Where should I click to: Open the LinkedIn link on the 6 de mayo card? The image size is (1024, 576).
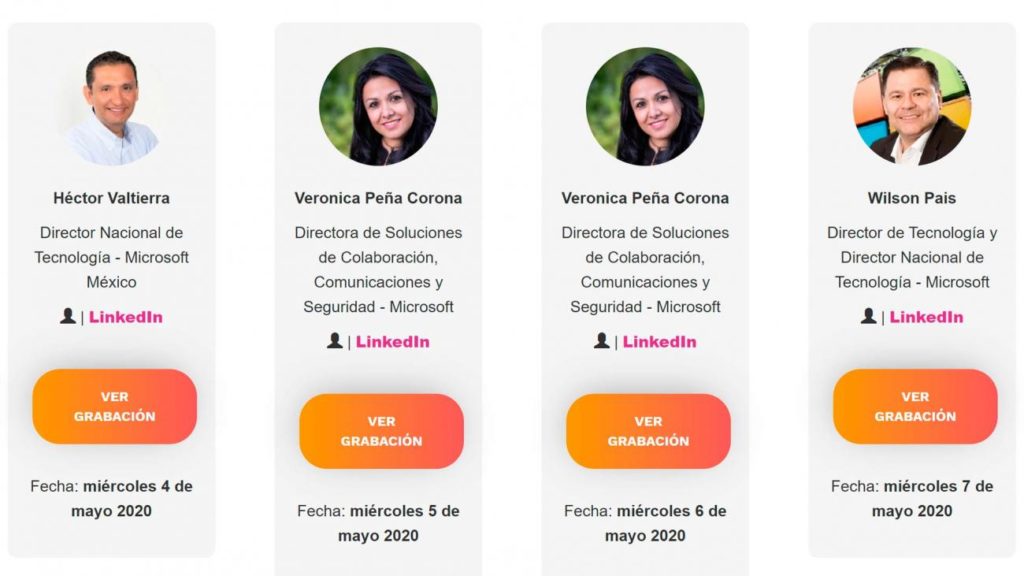(x=659, y=341)
